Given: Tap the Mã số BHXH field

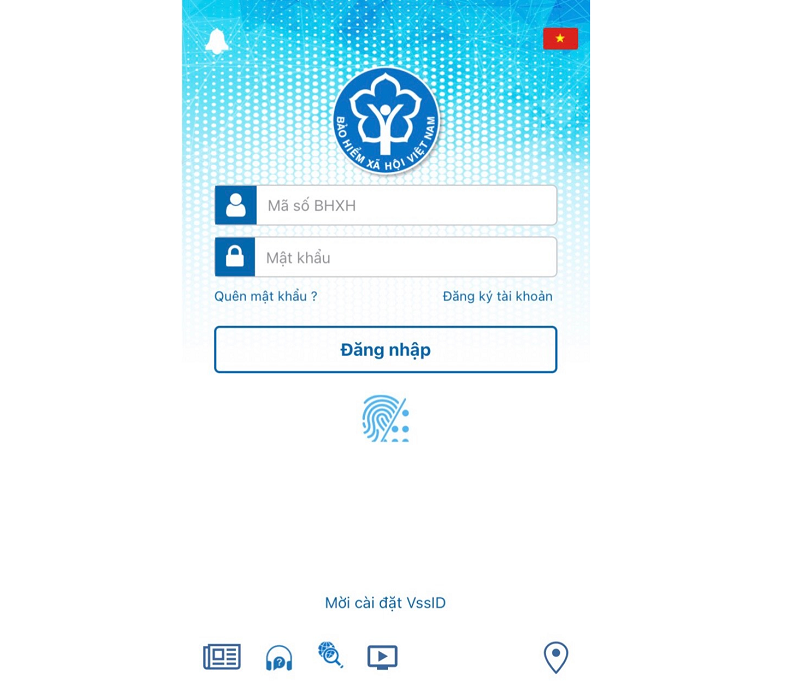Looking at the screenshot, I should point(405,206).
